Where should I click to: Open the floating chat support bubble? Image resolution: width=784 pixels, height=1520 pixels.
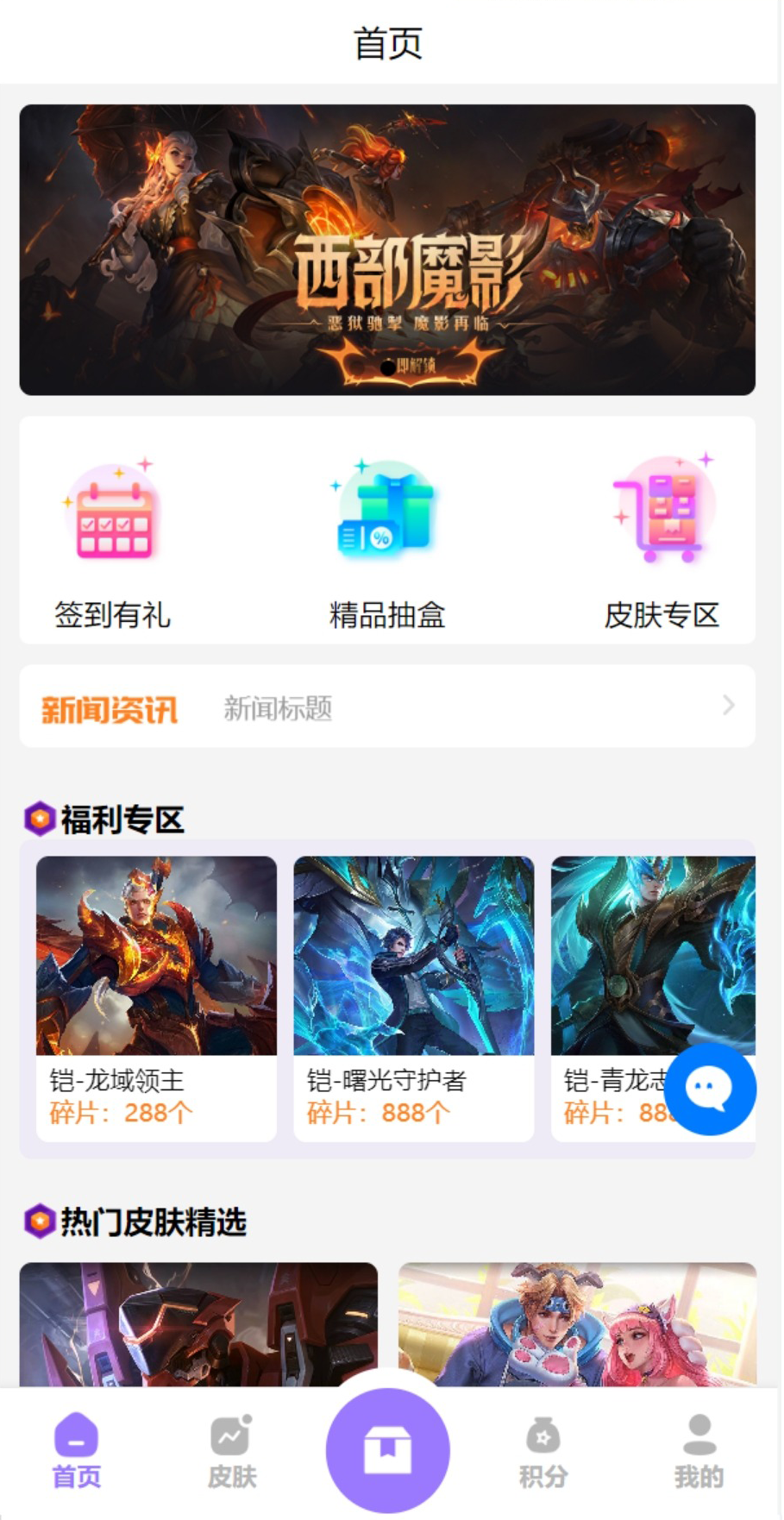(x=709, y=1089)
